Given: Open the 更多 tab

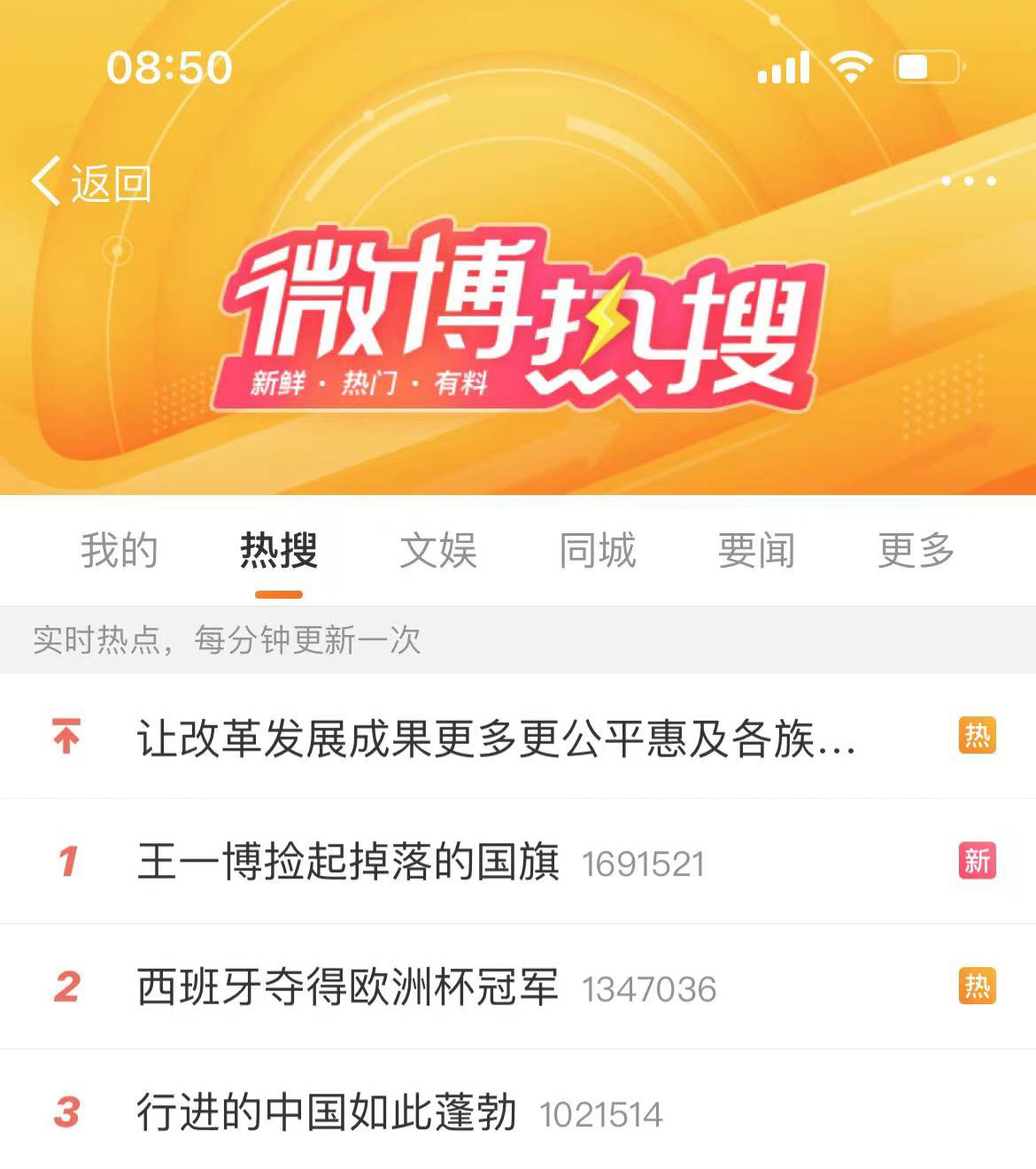Looking at the screenshot, I should click(916, 550).
